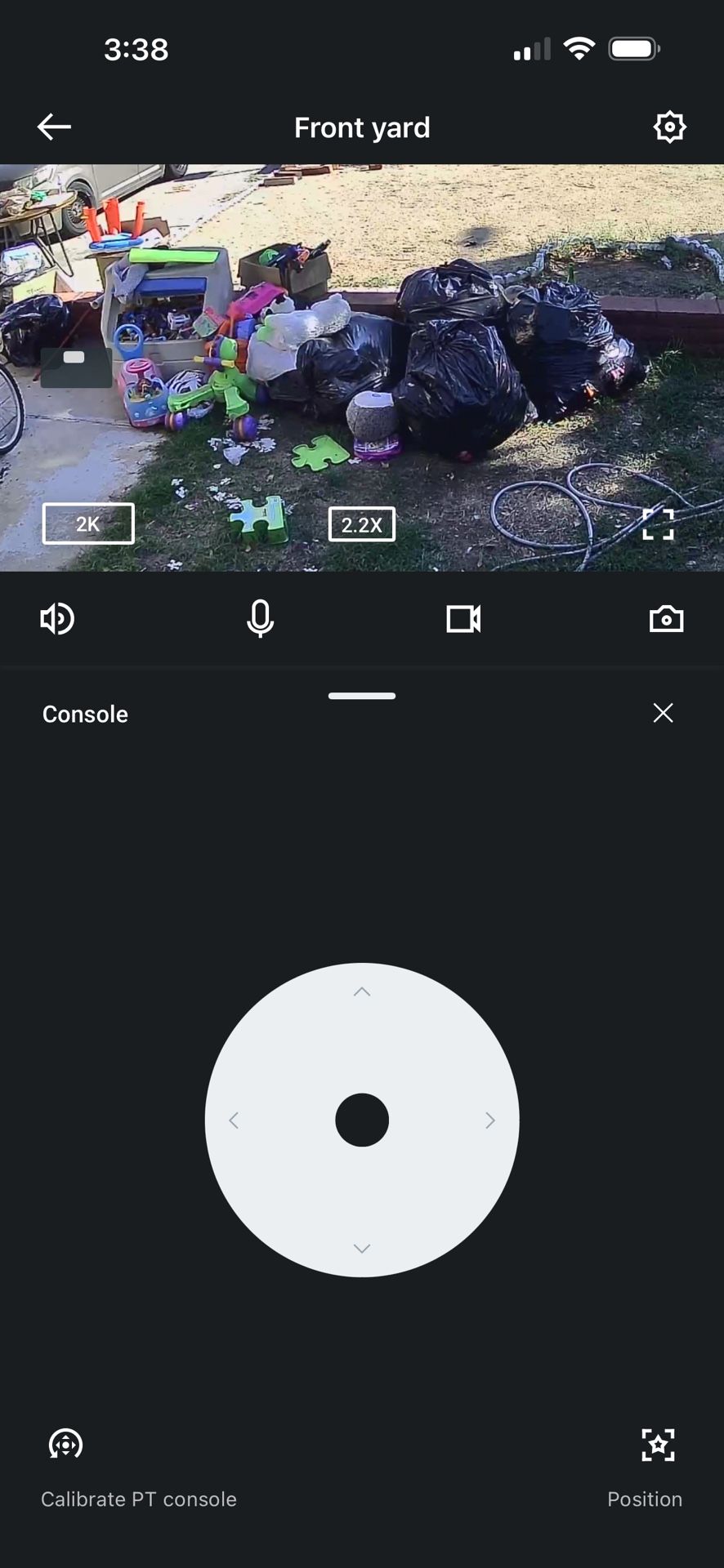Take a snapshot with camera icon
The height and width of the screenshot is (1568, 724).
(666, 619)
